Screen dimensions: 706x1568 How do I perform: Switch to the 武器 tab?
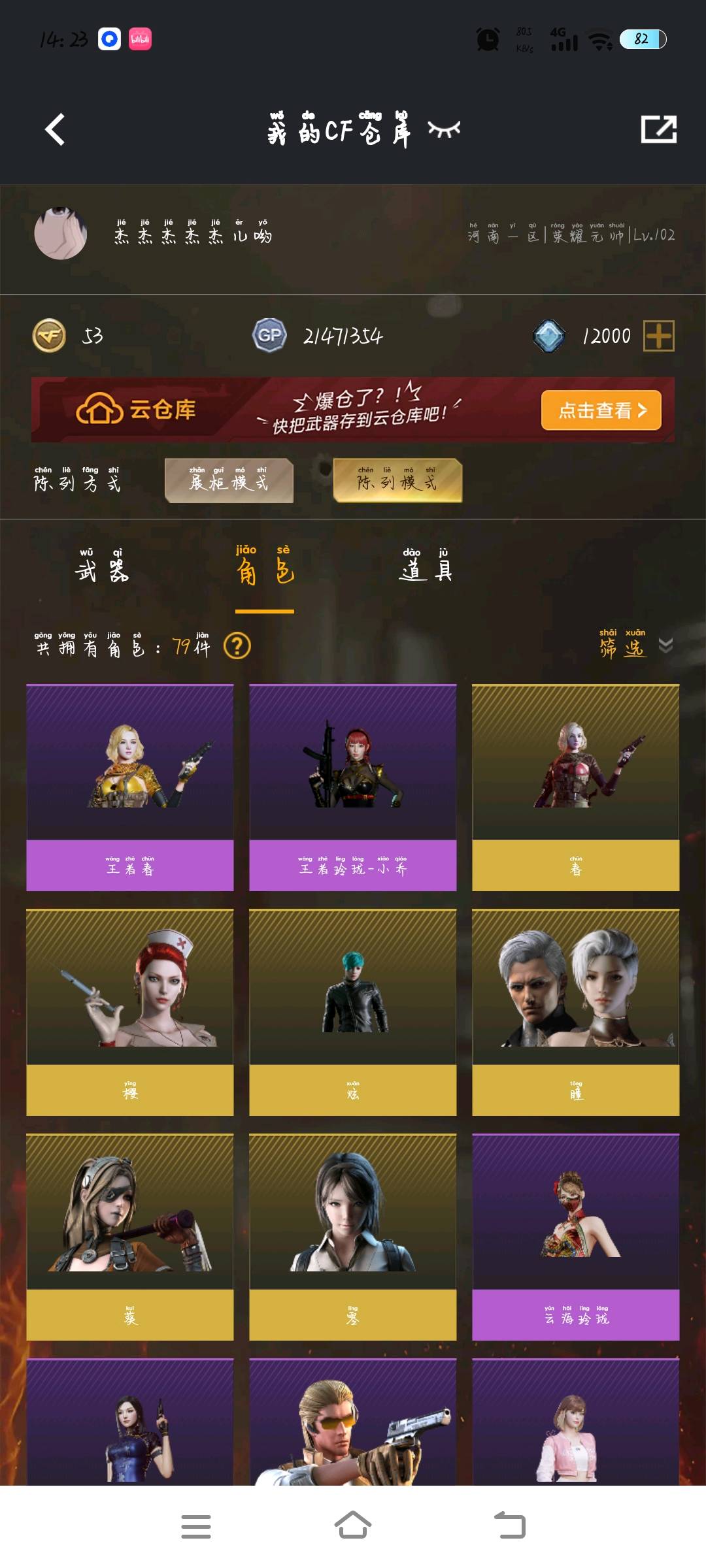[102, 566]
